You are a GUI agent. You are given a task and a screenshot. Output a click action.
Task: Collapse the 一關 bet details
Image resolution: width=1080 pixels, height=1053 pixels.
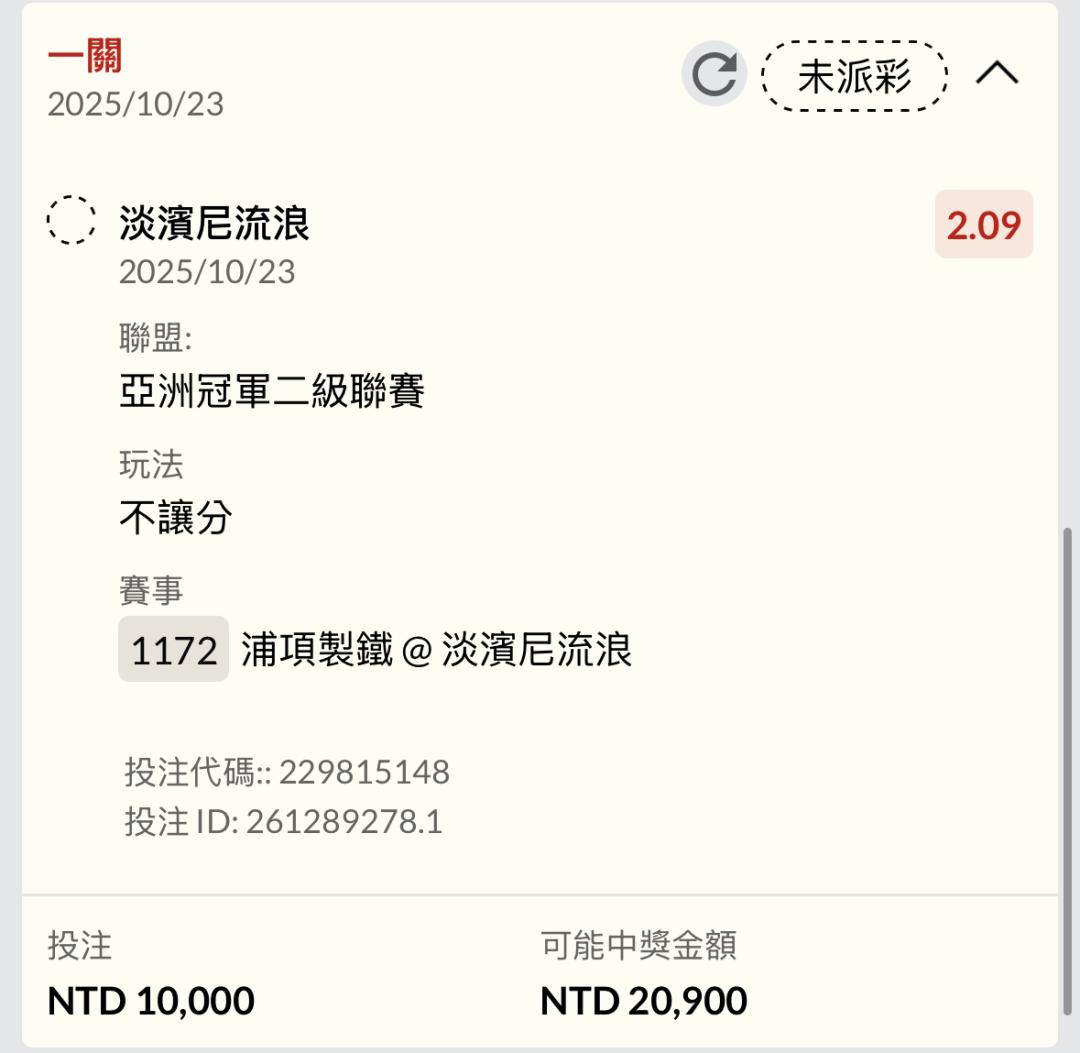997,73
